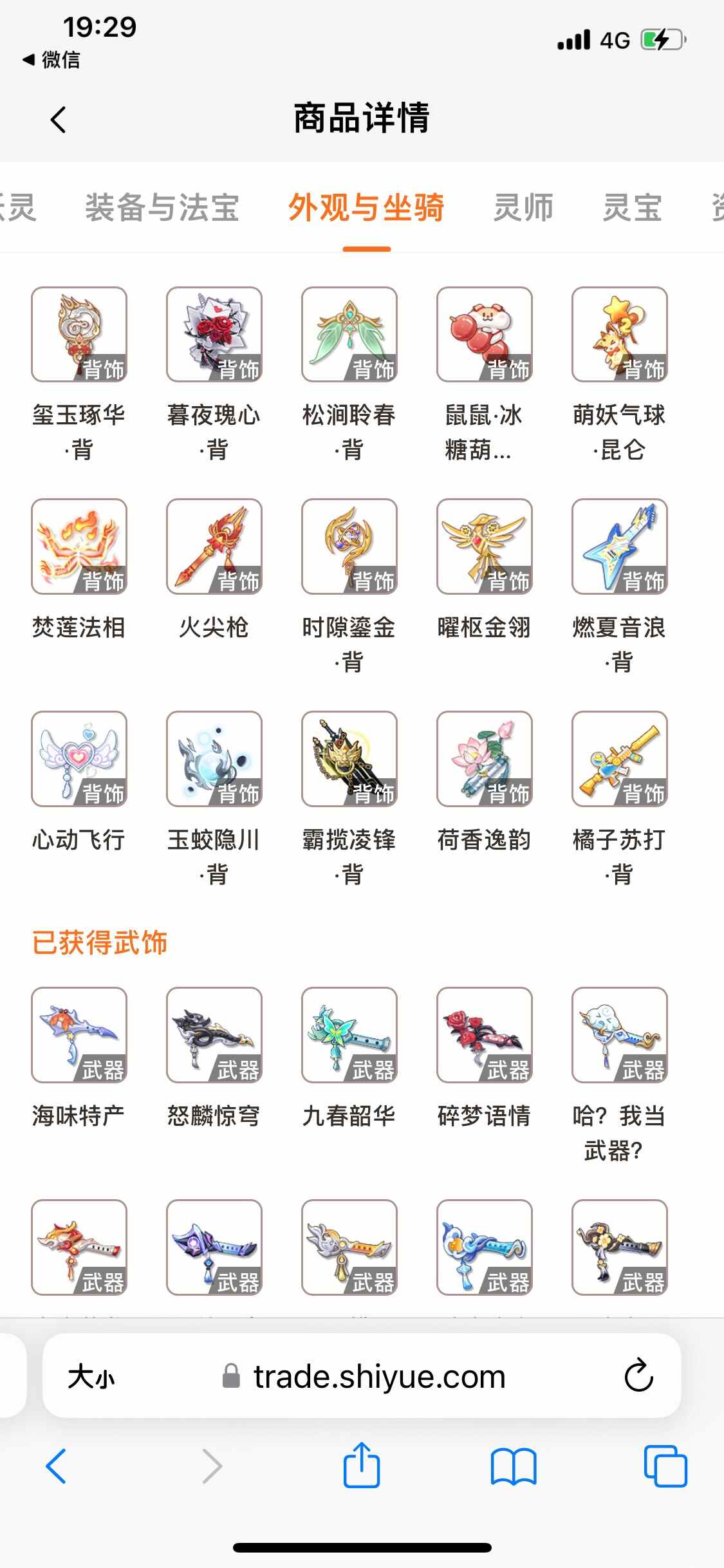724x1568 pixels.
Task: Select the 灵师 tab
Action: click(x=523, y=208)
